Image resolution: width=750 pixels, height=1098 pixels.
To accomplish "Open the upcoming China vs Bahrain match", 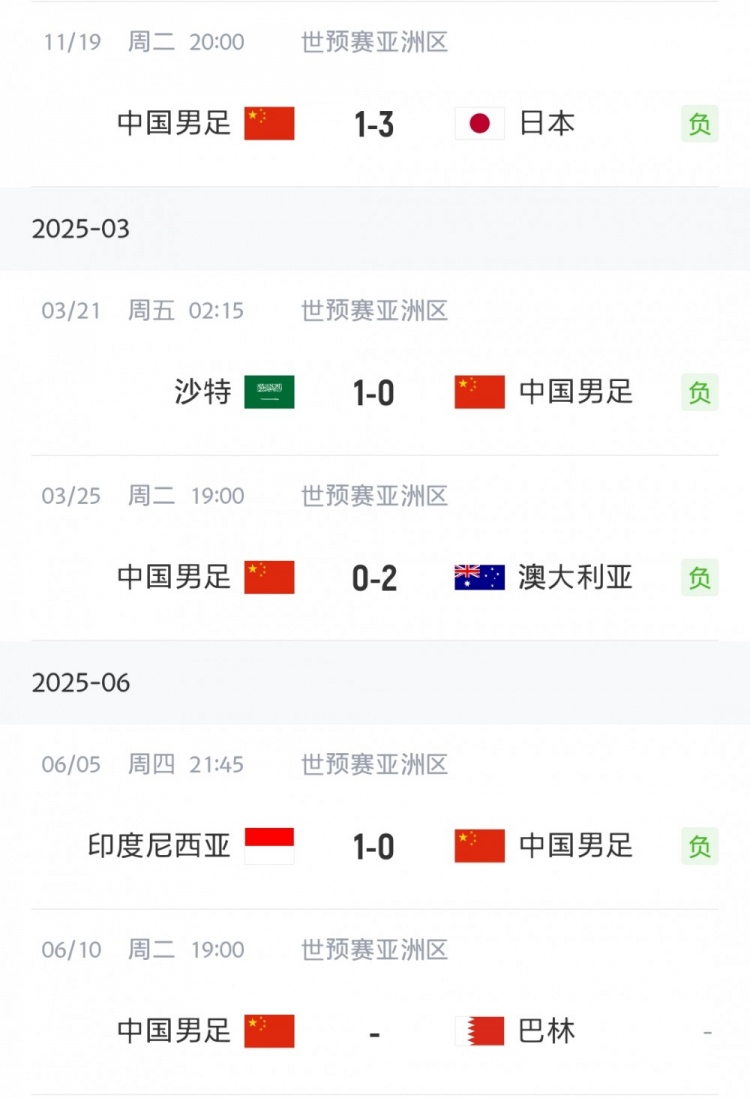I will point(374,1031).
